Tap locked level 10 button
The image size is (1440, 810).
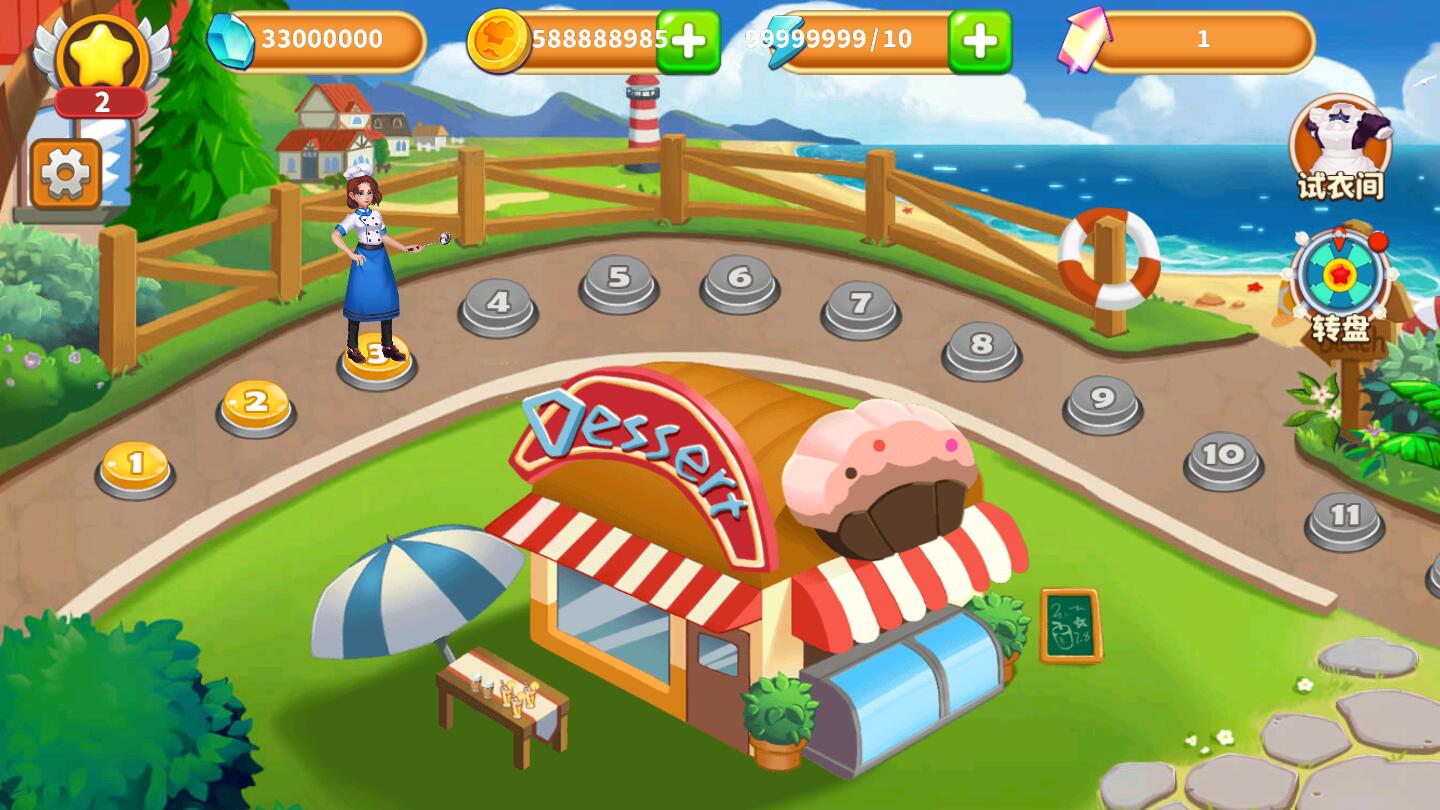coord(1223,457)
